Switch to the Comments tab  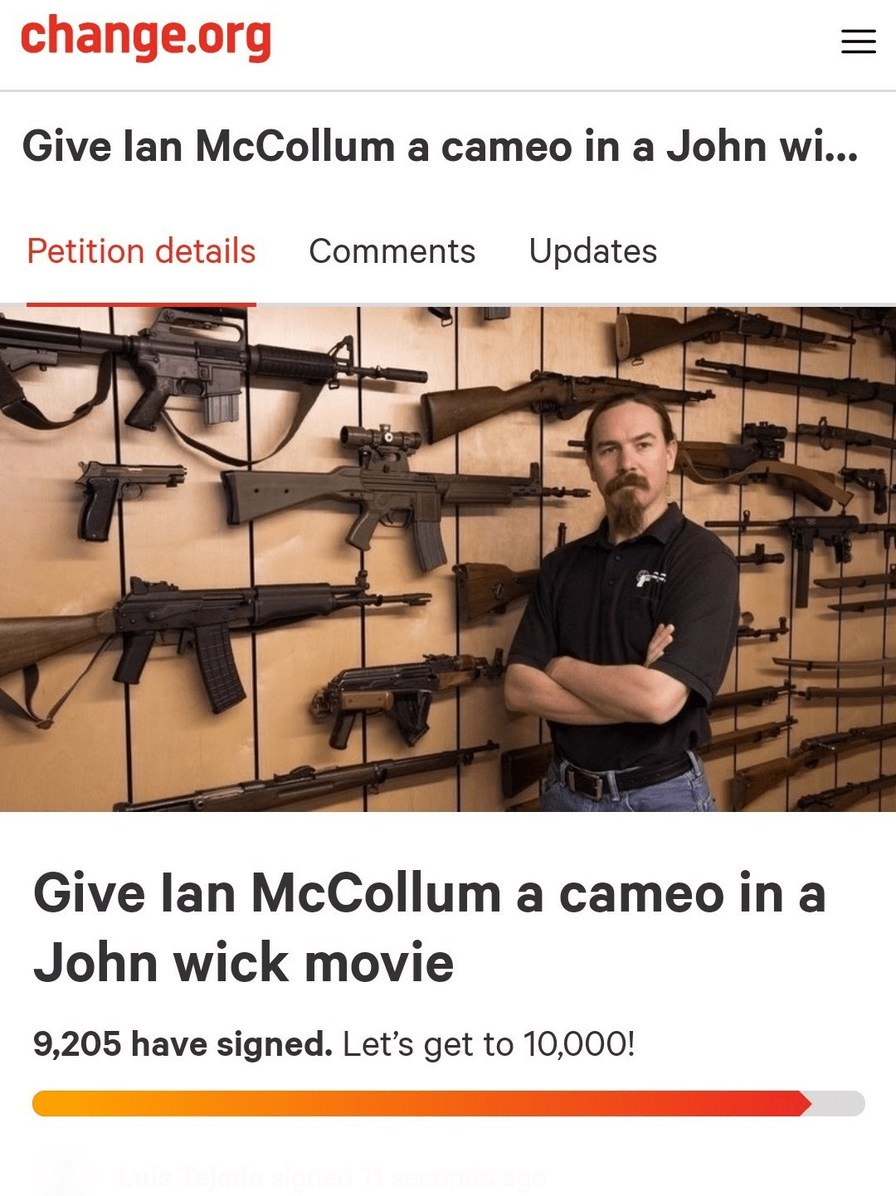pos(392,251)
